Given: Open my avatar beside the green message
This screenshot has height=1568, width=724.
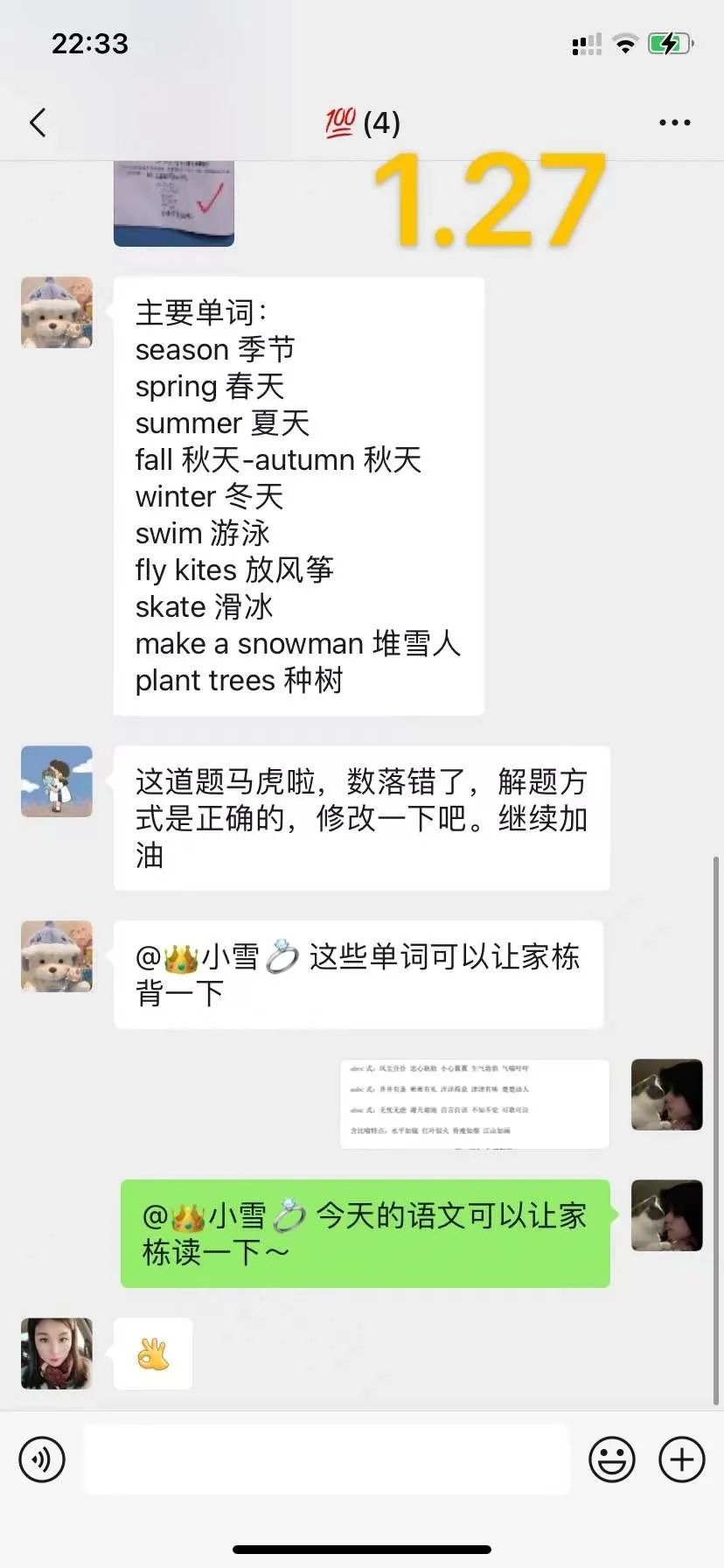Looking at the screenshot, I should point(666,1215).
